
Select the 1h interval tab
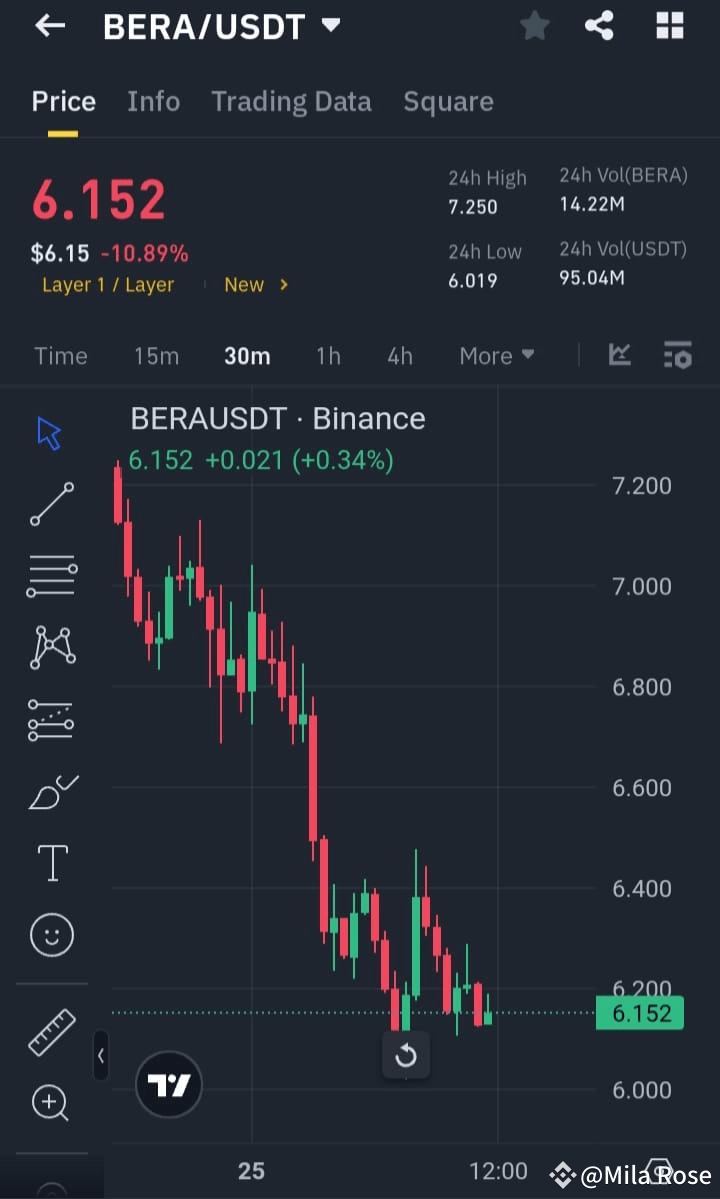pos(328,355)
